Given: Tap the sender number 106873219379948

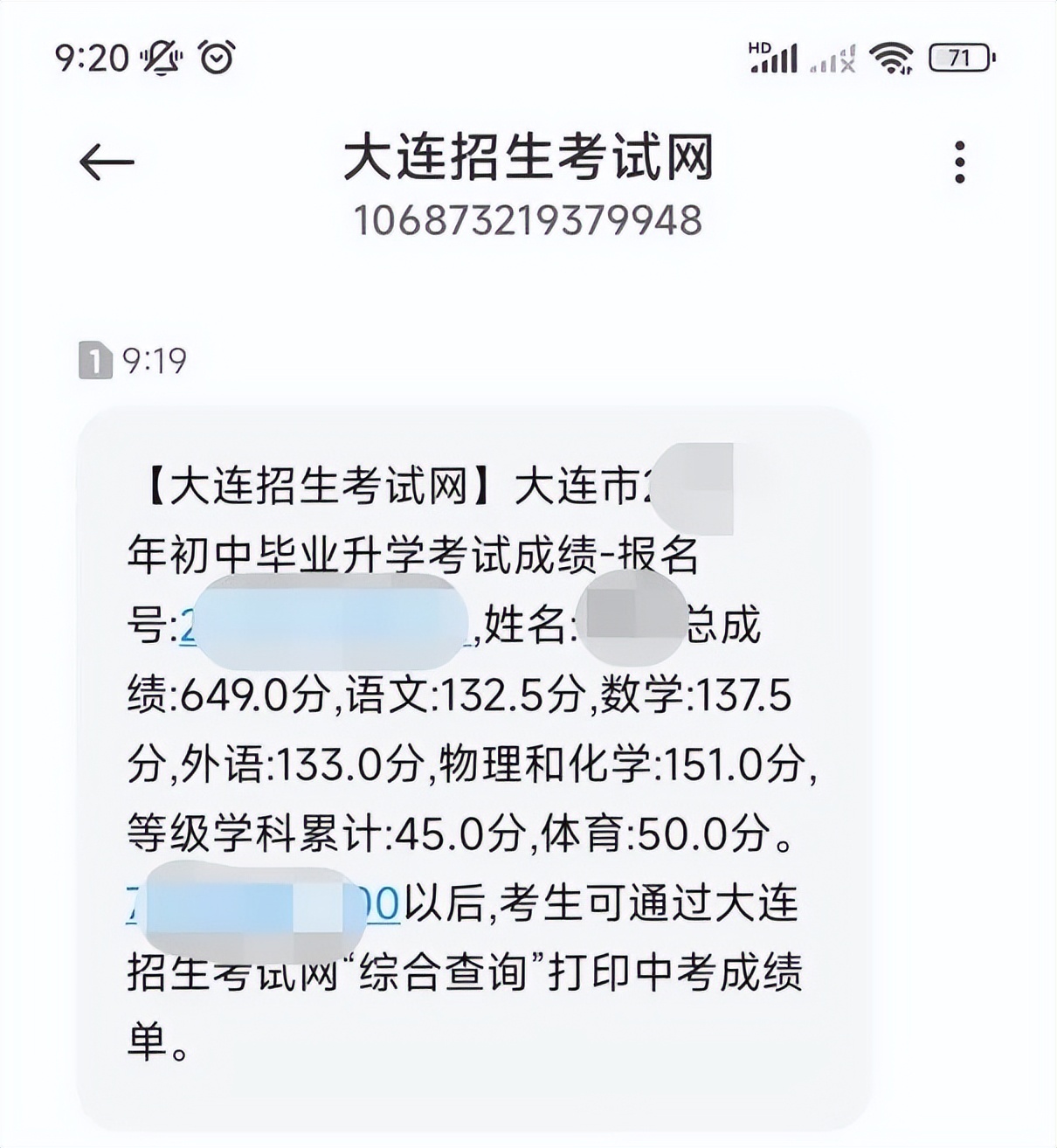Looking at the screenshot, I should click(528, 221).
